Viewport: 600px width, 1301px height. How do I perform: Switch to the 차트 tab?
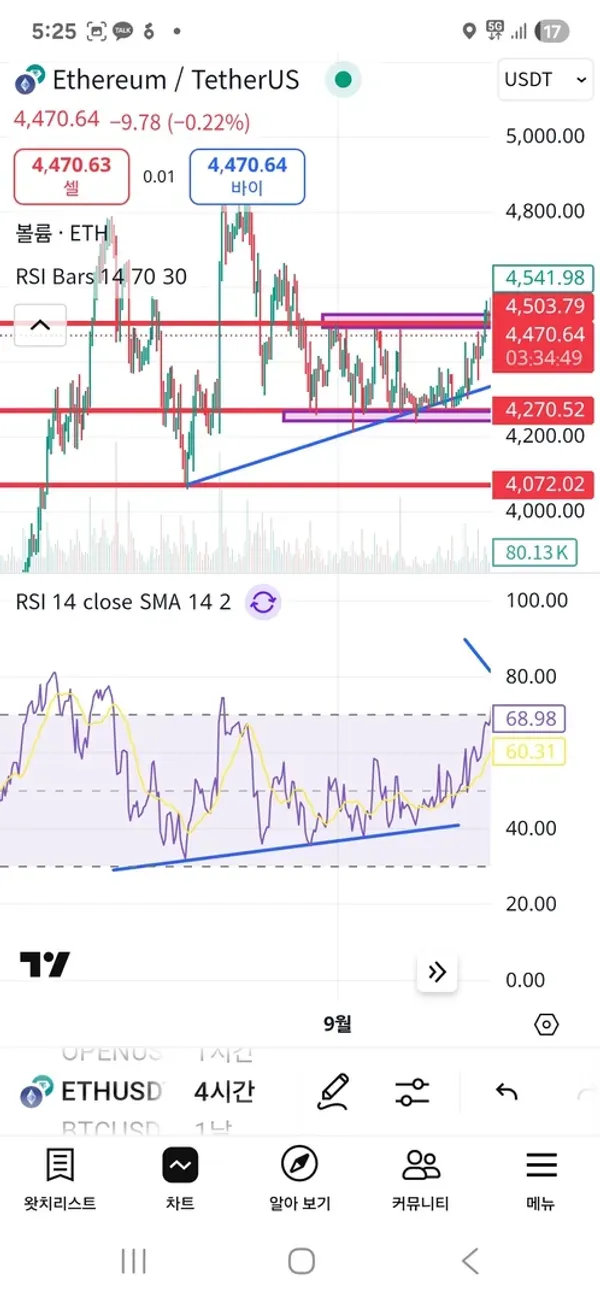tap(180, 1178)
